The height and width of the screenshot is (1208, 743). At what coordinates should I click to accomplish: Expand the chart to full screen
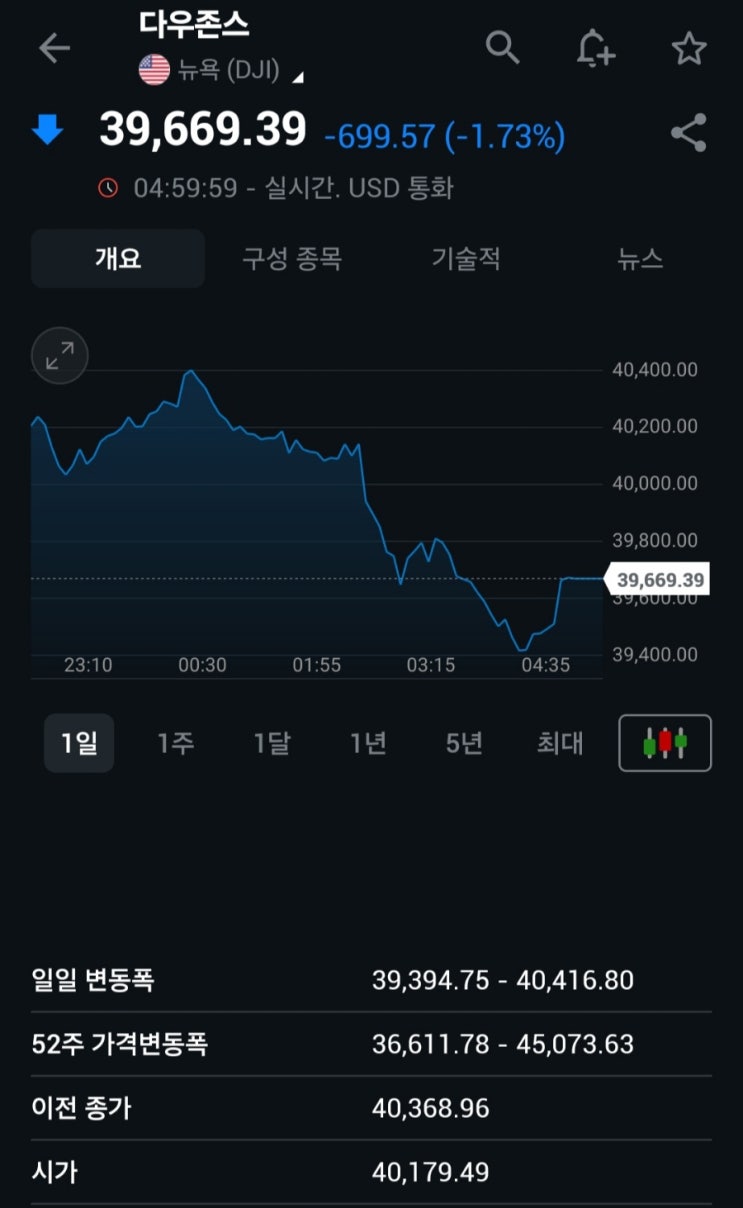tap(60, 355)
